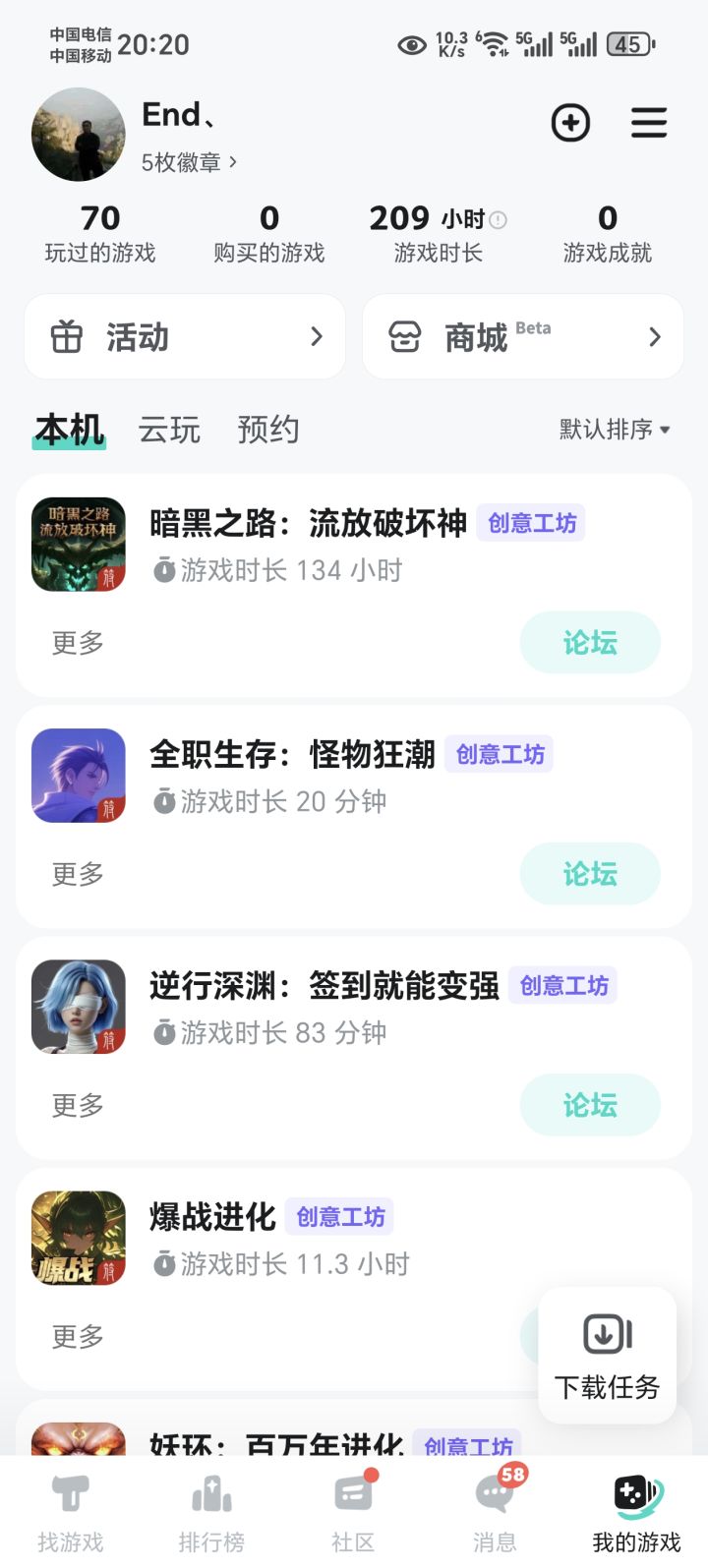
Task: Open the 商城 Beta store
Action: pyautogui.click(x=522, y=337)
